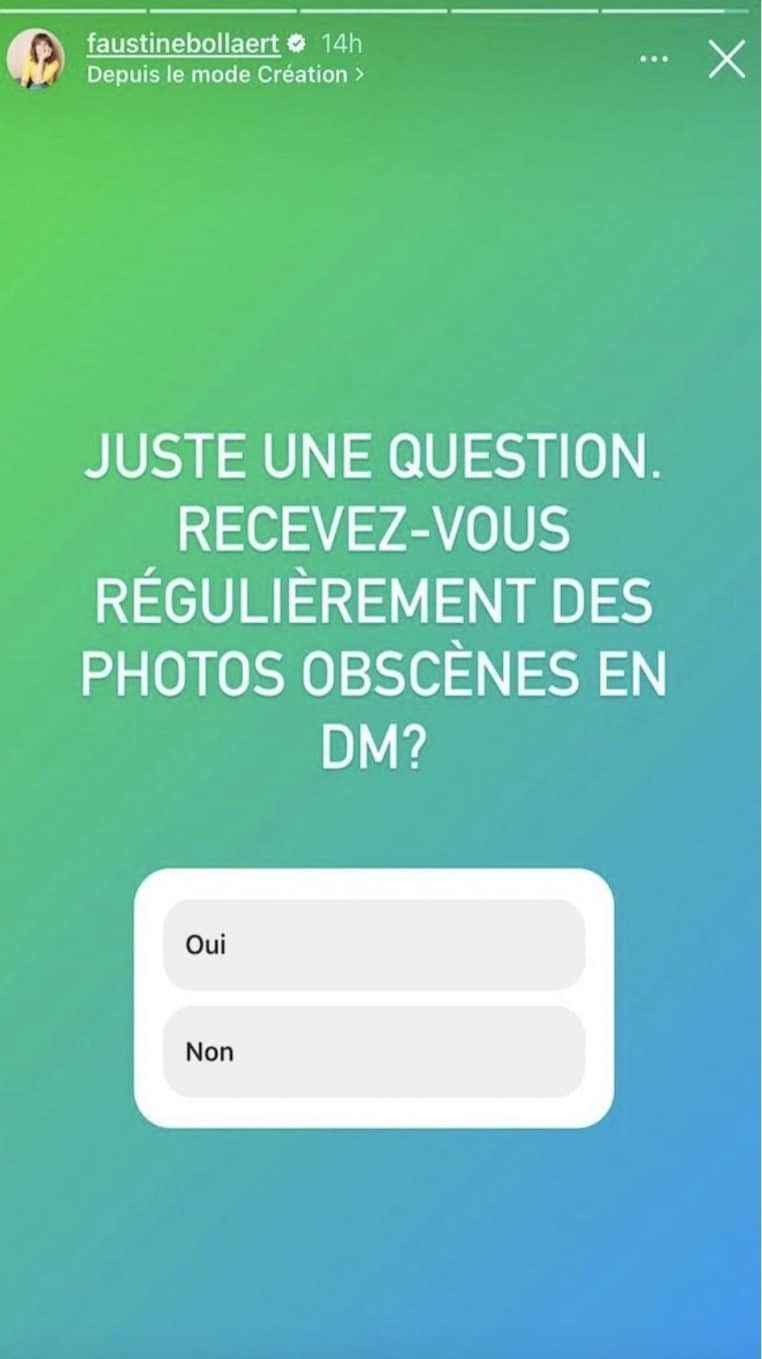Viewport: 762px width, 1359px height.
Task: Click the verified badge next to faustinebollaert
Action: 295,44
